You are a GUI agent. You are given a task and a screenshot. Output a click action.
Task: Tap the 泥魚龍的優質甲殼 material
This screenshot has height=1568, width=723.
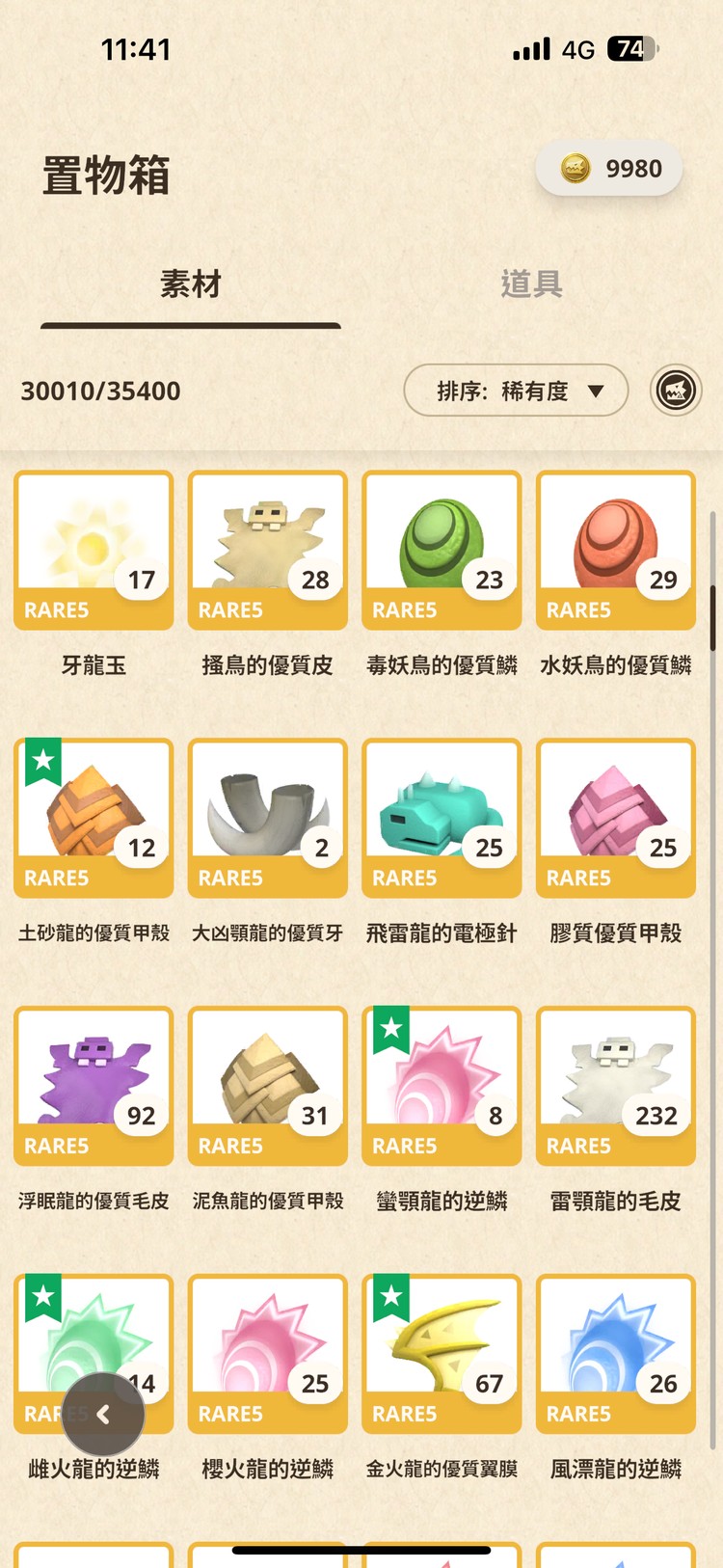click(x=268, y=1086)
